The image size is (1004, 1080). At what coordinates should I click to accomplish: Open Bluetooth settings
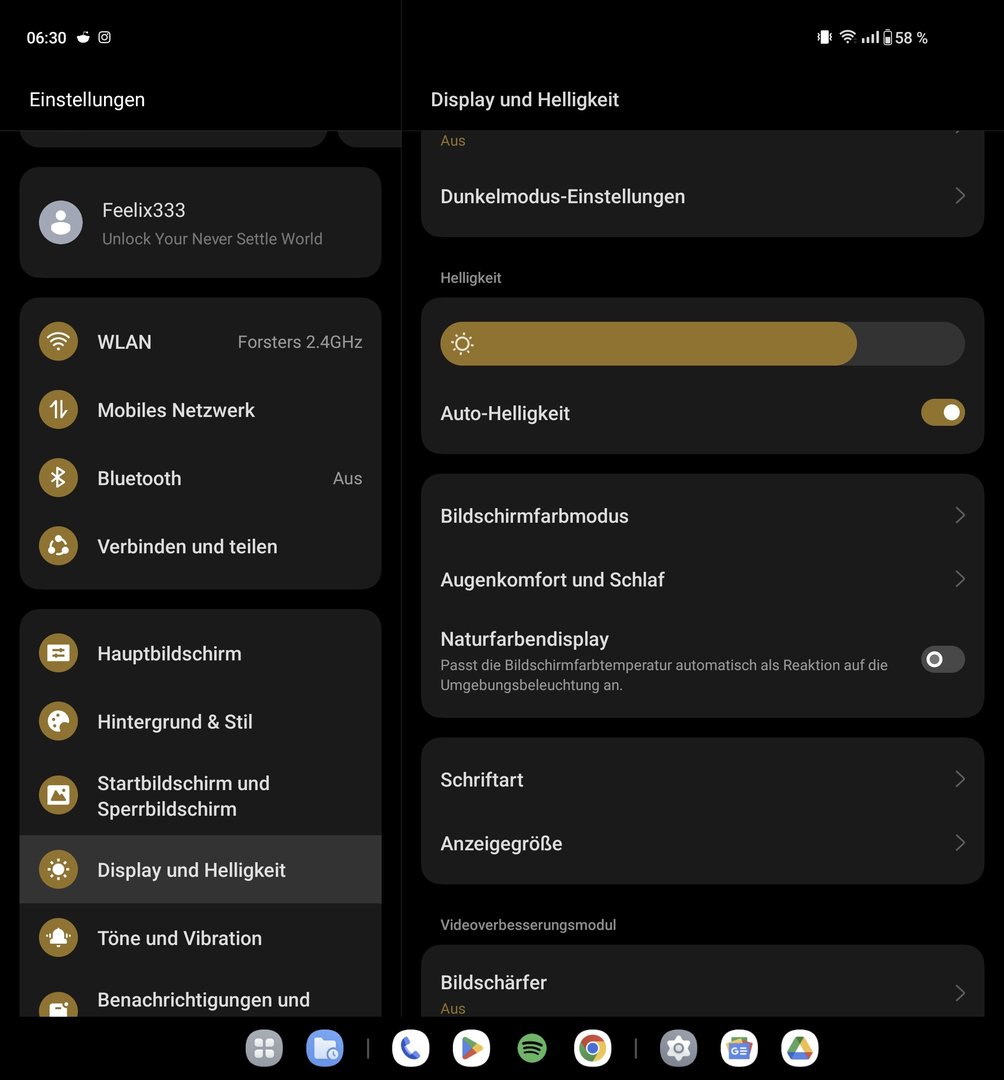[x=200, y=478]
